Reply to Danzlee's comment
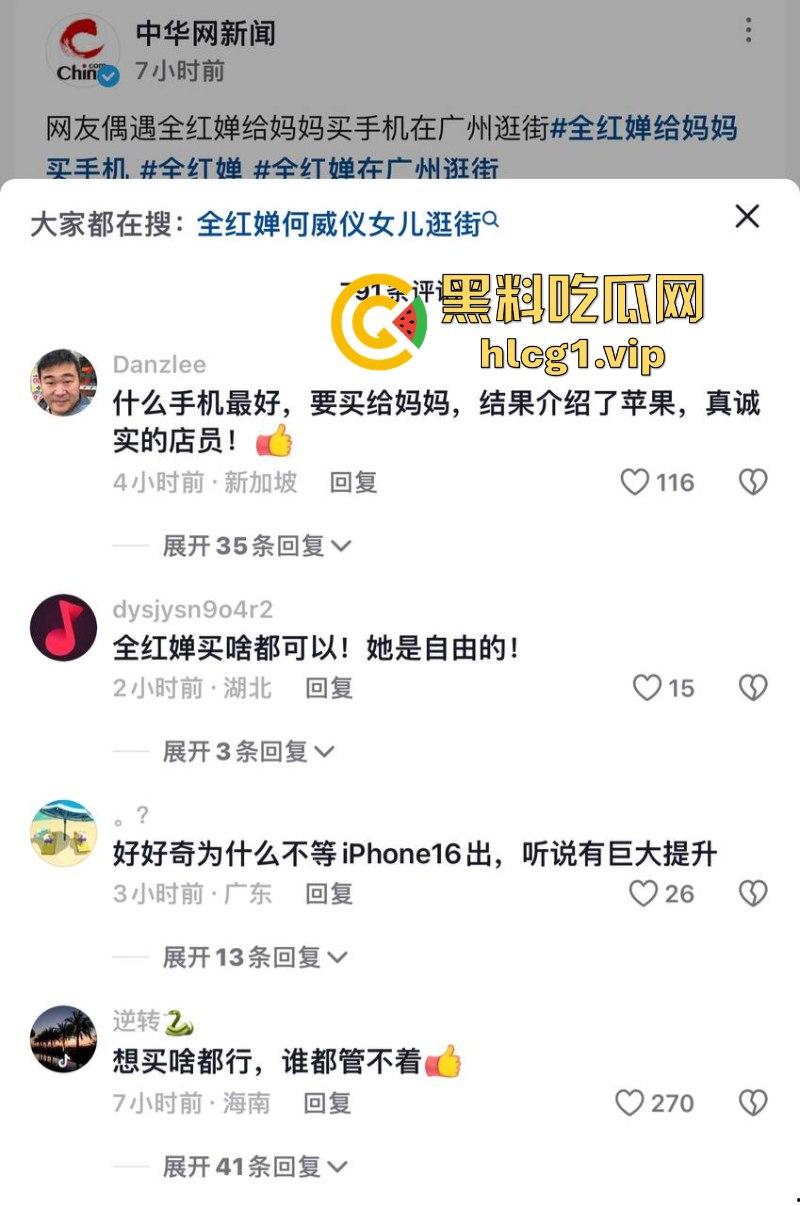Viewport: 800px width, 1206px height. [353, 482]
